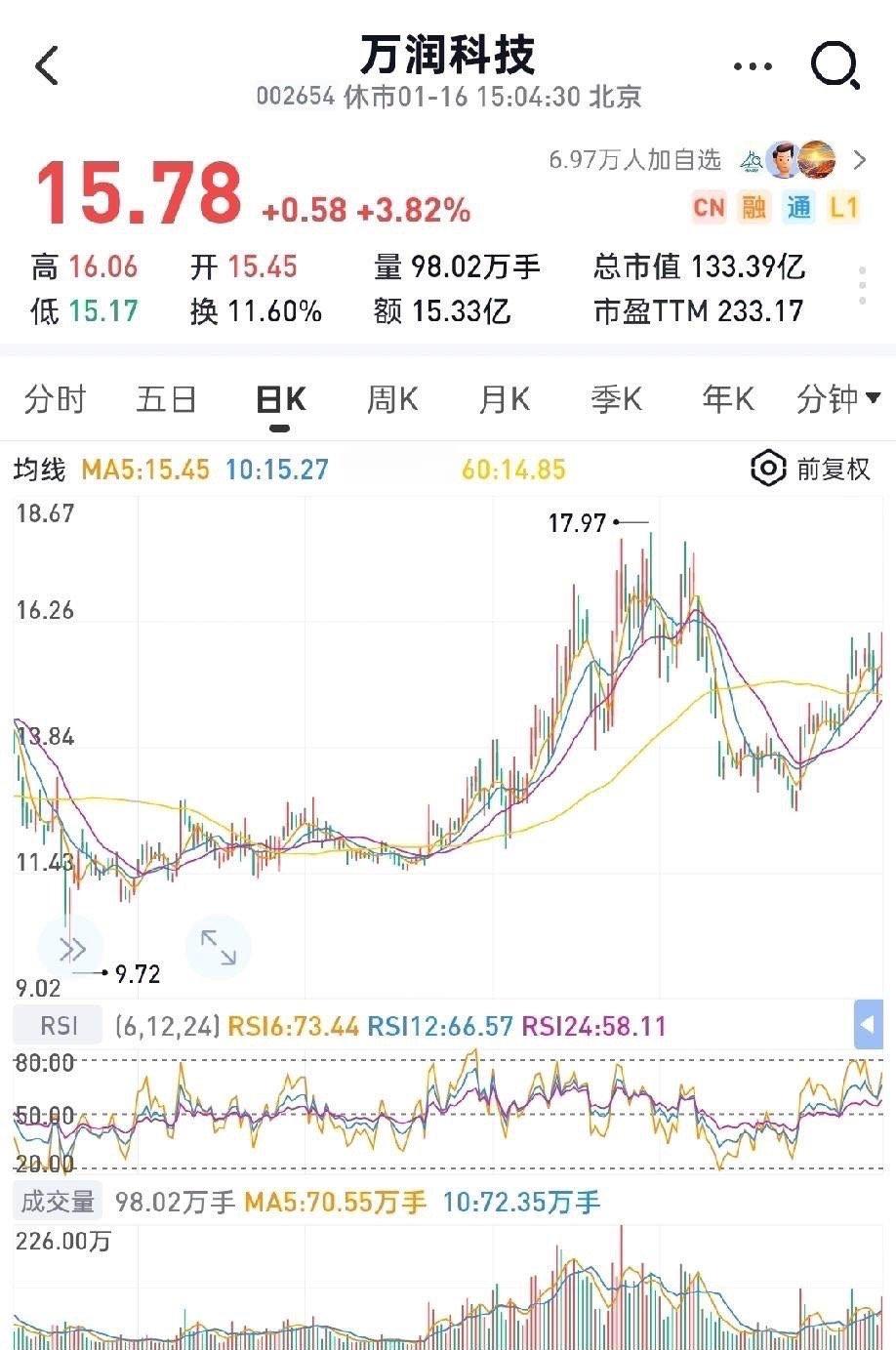The height and width of the screenshot is (1350, 896).
Task: Select the orange MA5 legend text
Action: (146, 469)
